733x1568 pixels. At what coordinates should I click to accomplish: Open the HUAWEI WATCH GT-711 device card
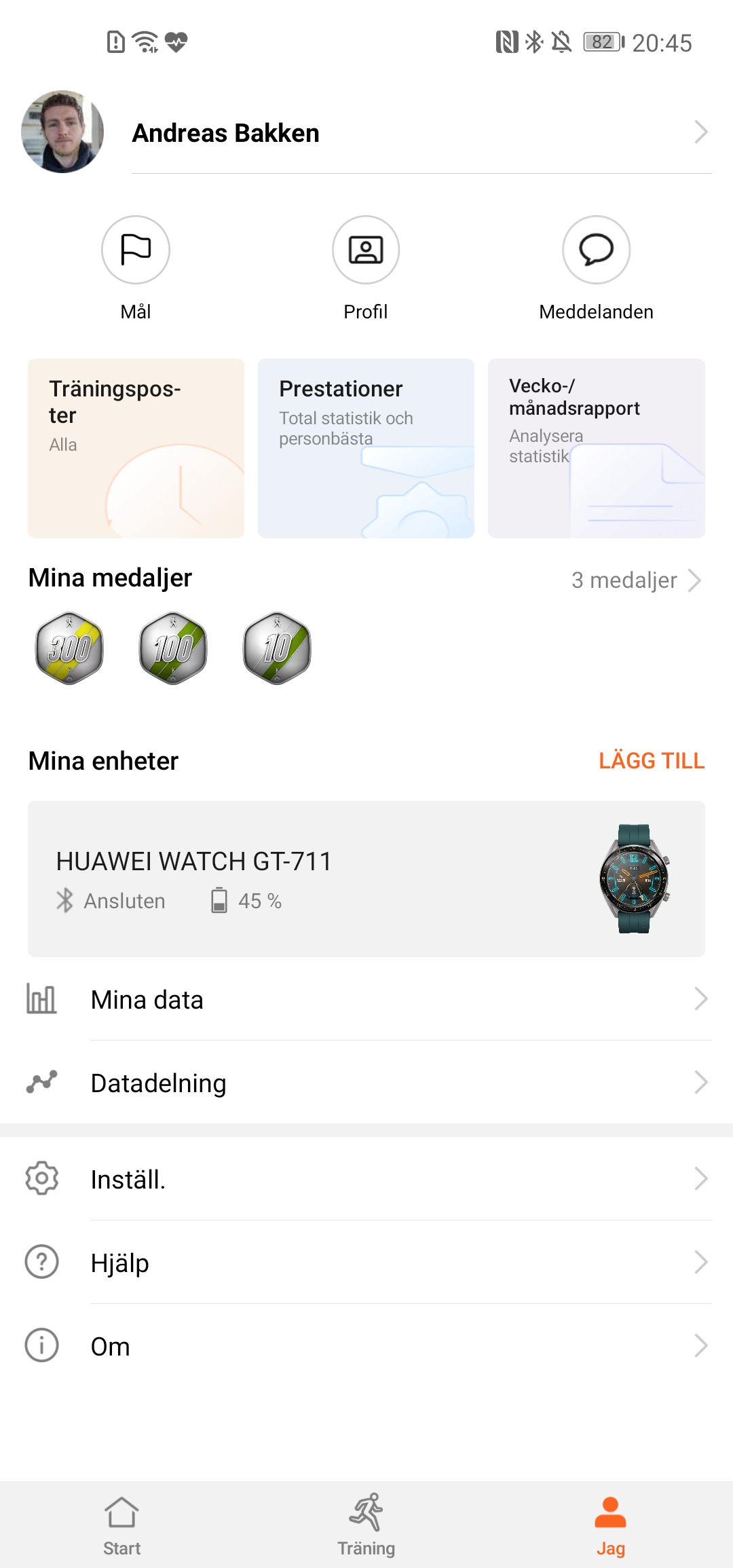366,878
